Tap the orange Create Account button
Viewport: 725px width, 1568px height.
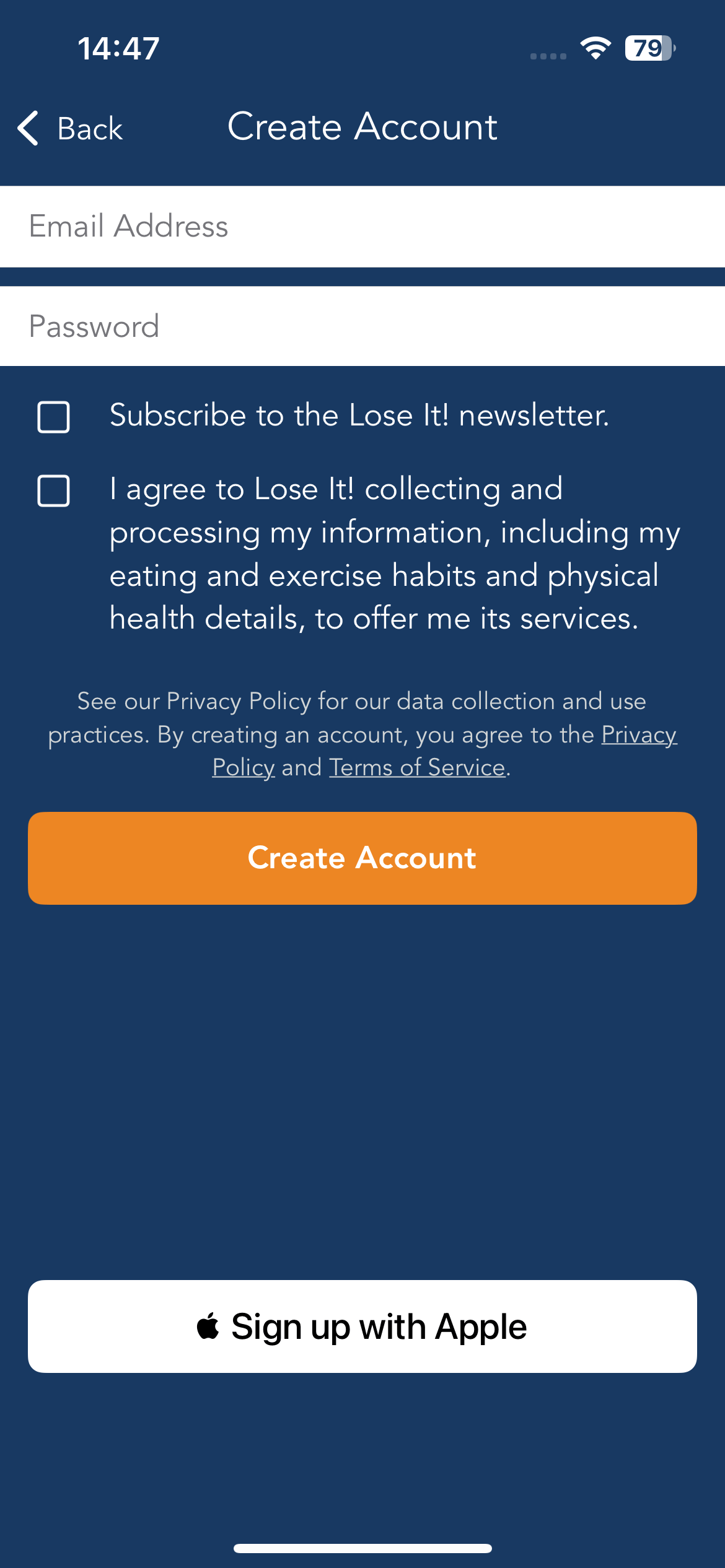(362, 858)
